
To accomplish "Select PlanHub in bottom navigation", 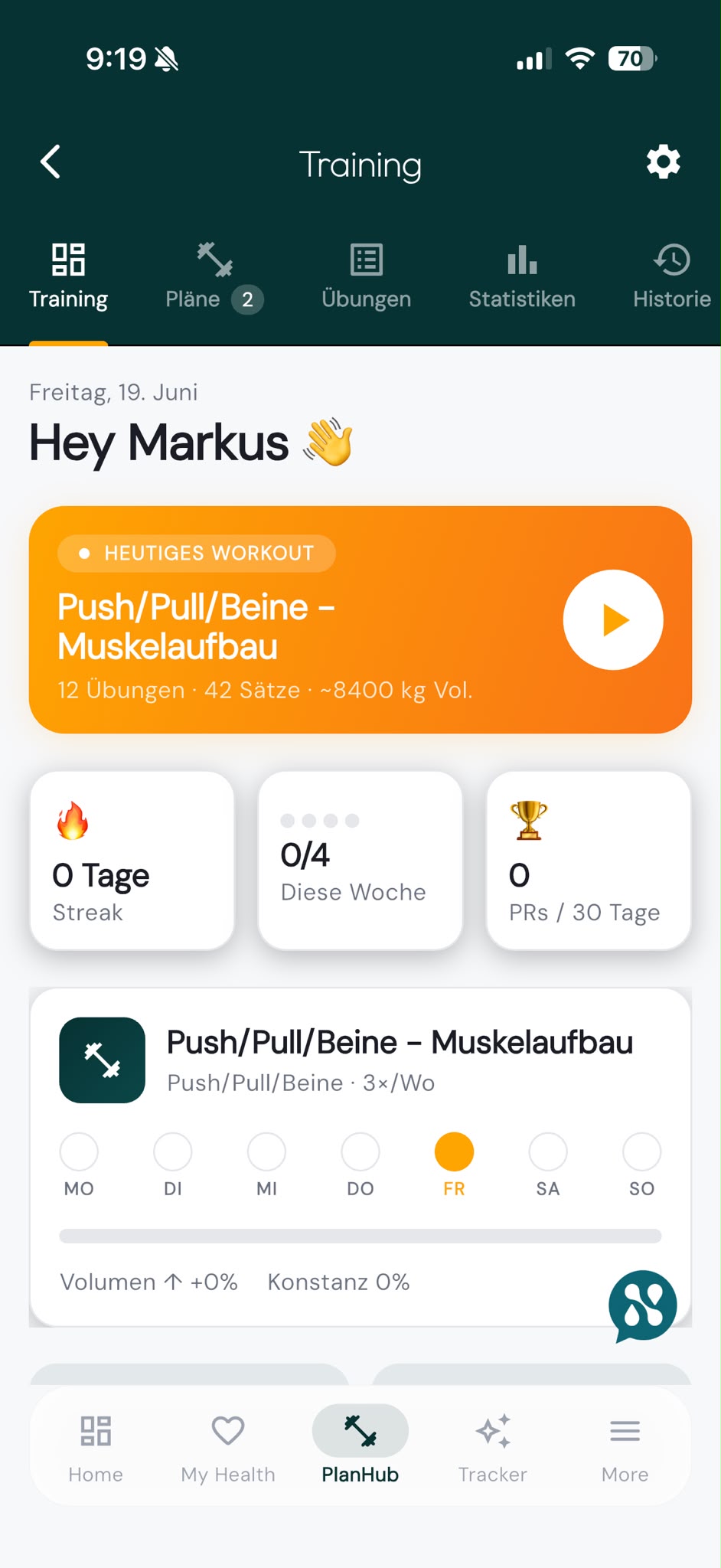I will pyautogui.click(x=360, y=1447).
